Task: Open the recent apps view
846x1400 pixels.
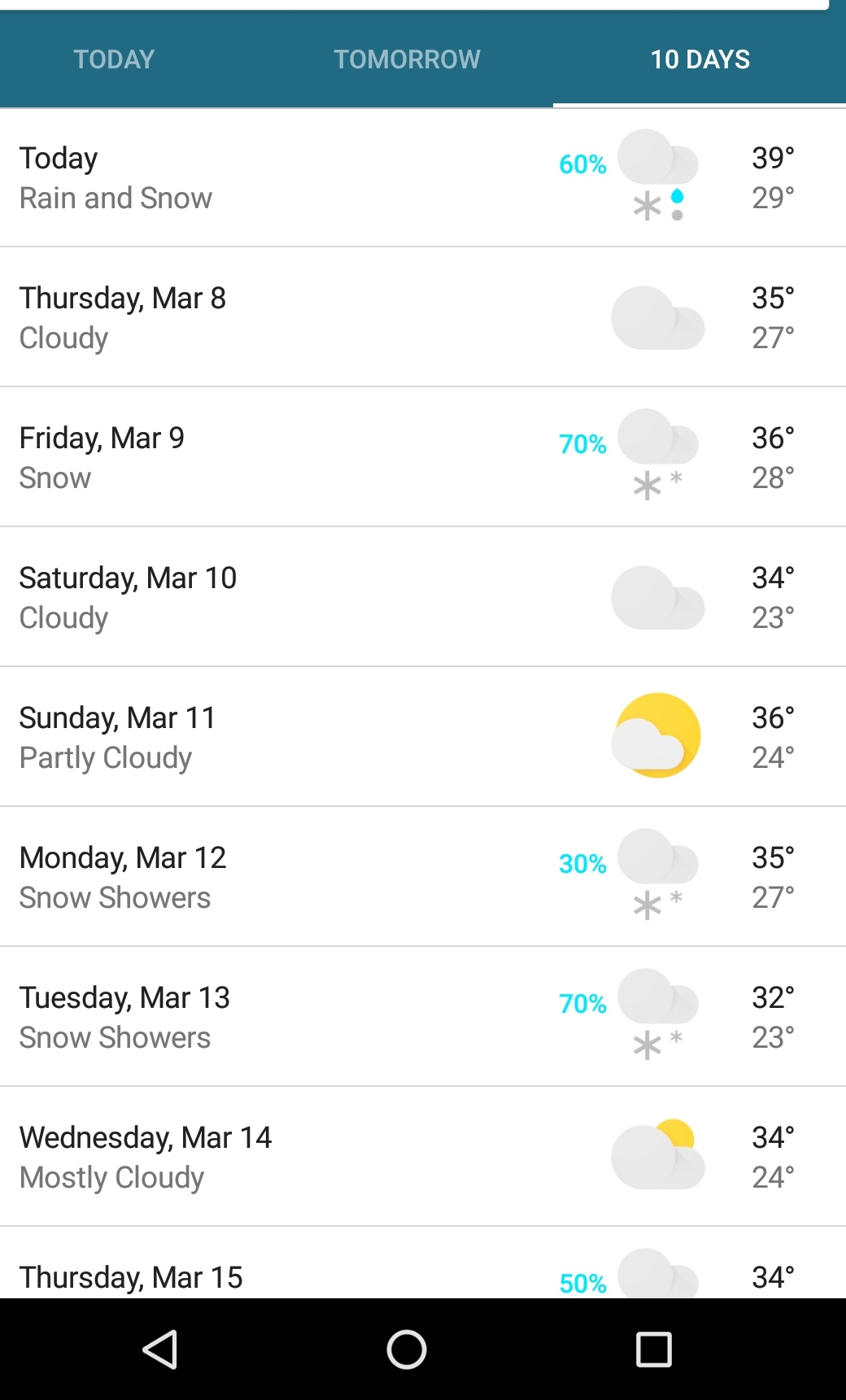Action: (x=654, y=1350)
